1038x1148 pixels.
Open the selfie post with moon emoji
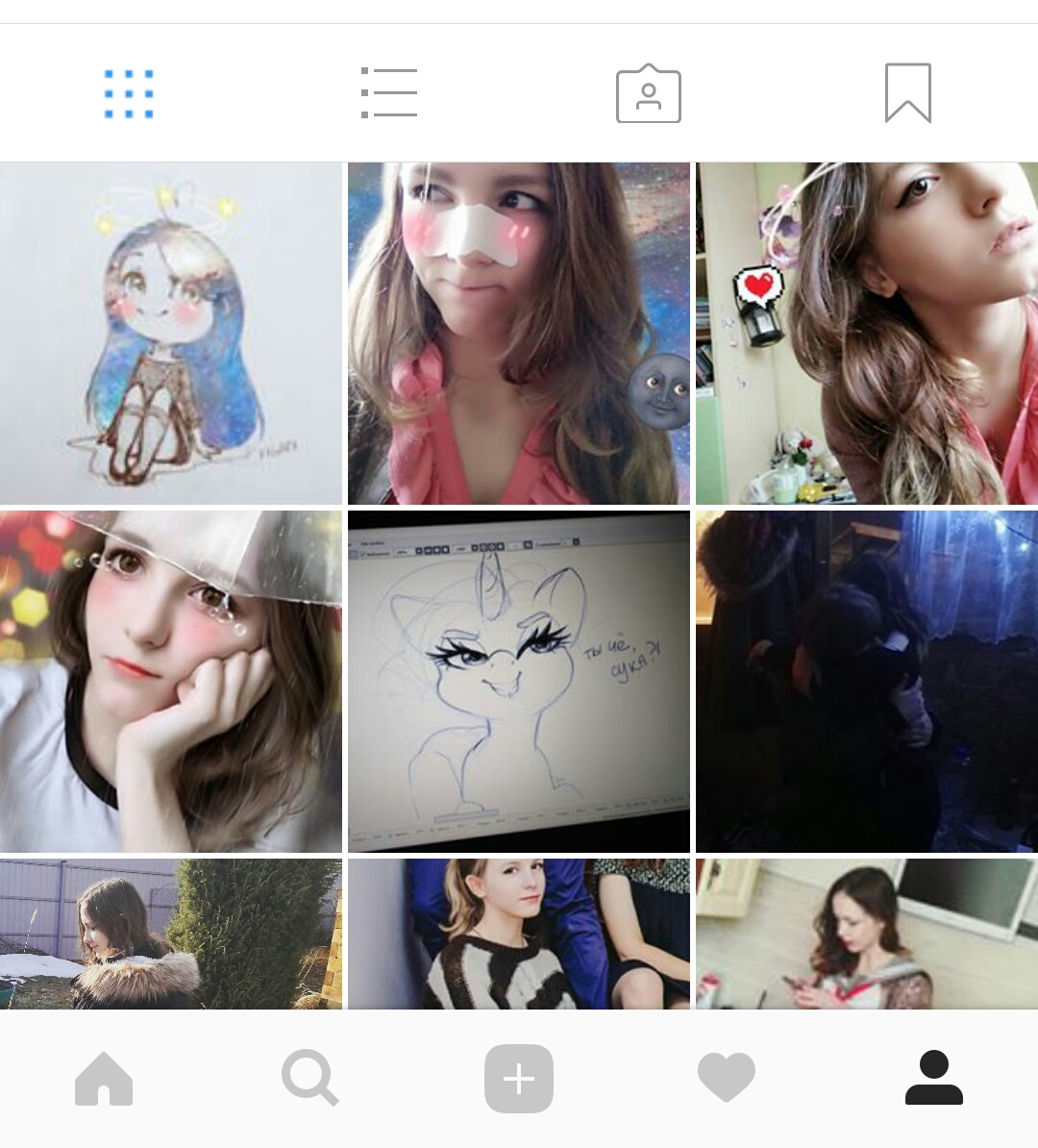[x=519, y=333]
